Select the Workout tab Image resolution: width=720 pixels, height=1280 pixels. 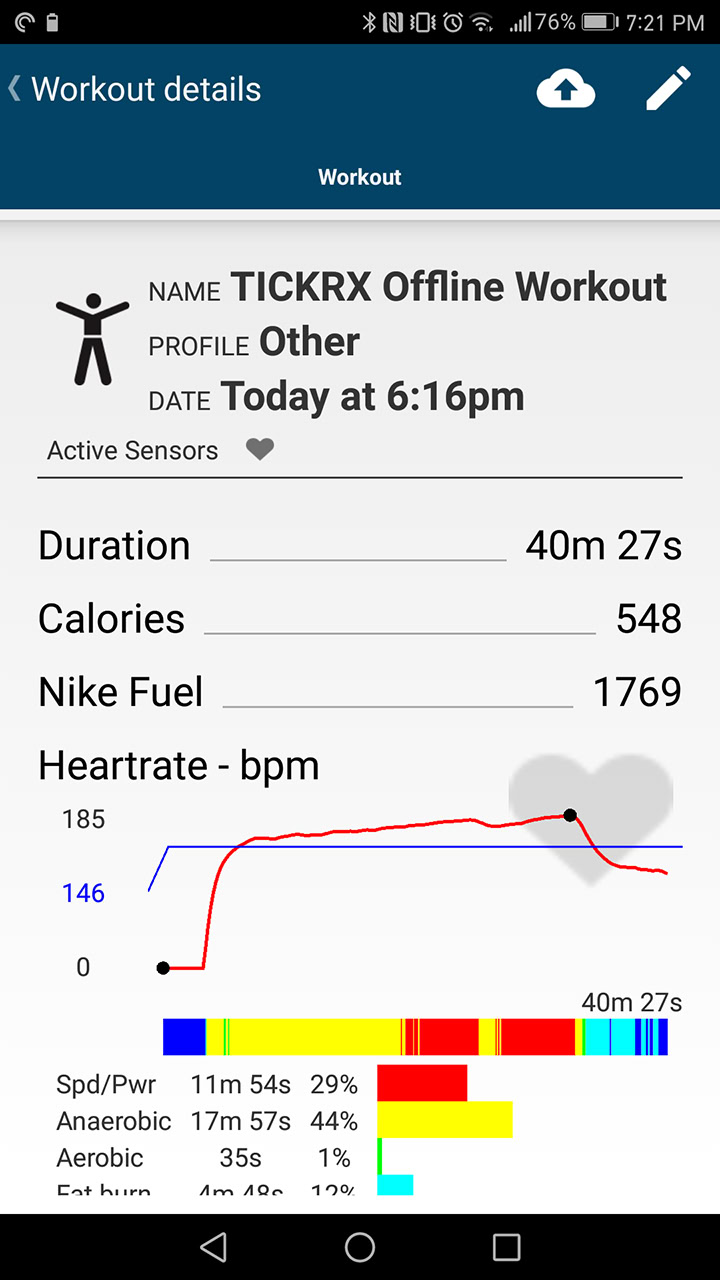point(360,178)
